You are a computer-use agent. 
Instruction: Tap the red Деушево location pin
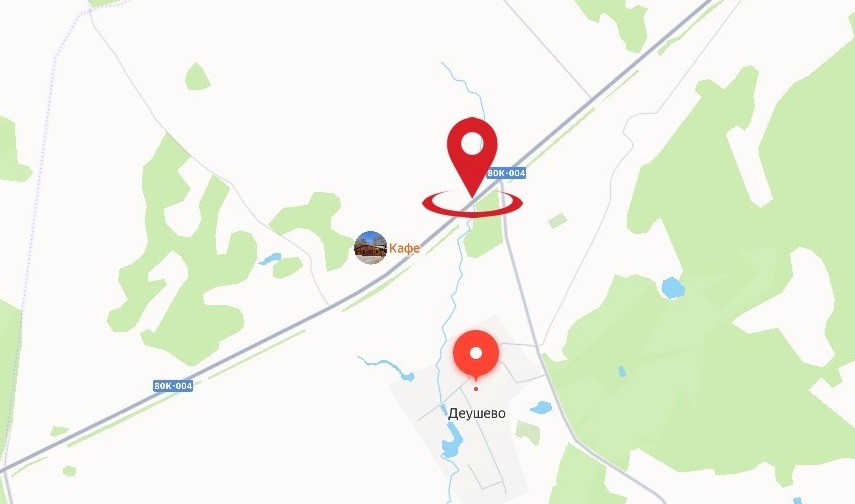pos(476,354)
